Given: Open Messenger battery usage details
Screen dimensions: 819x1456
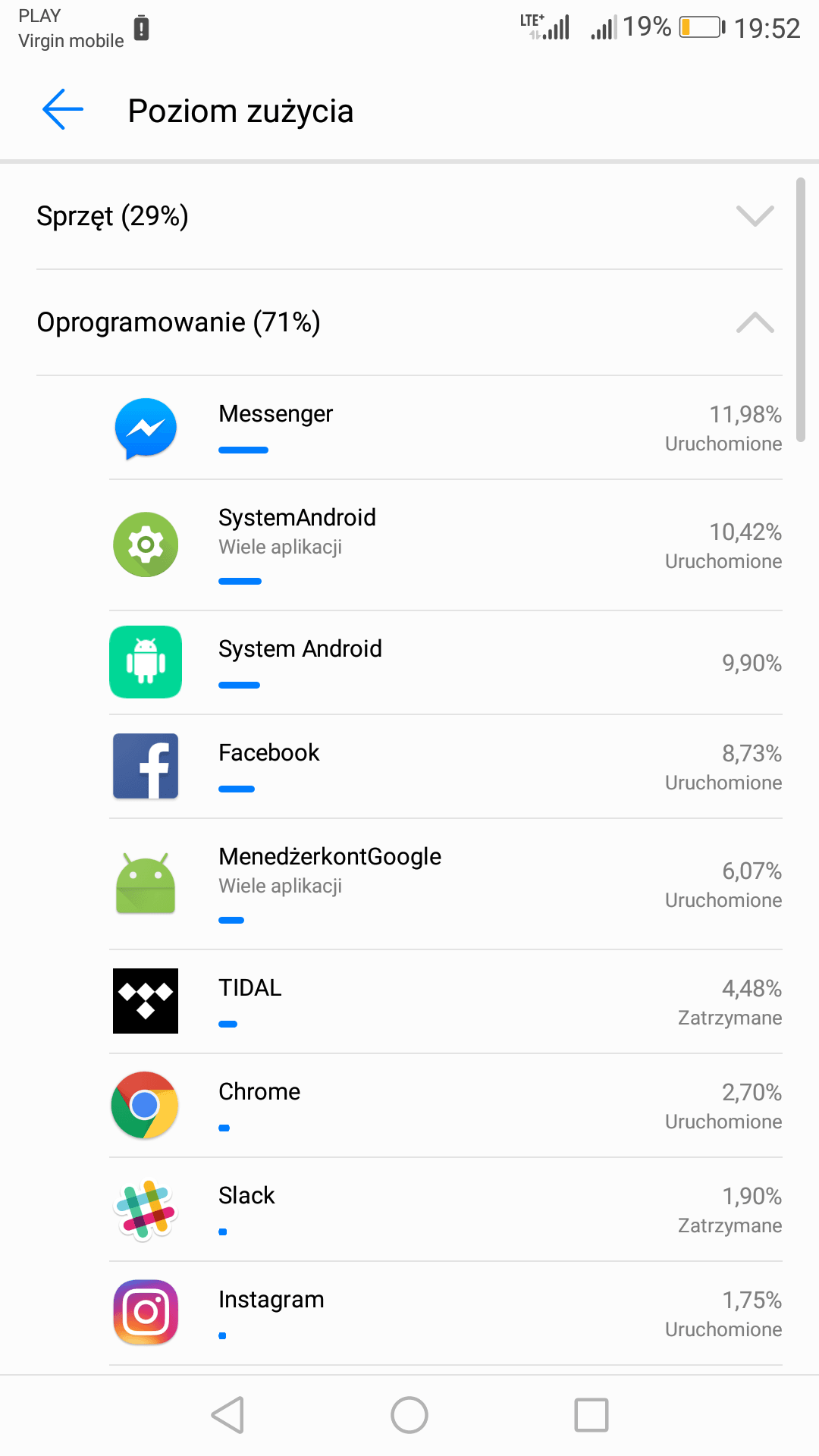Looking at the screenshot, I should pos(446,428).
